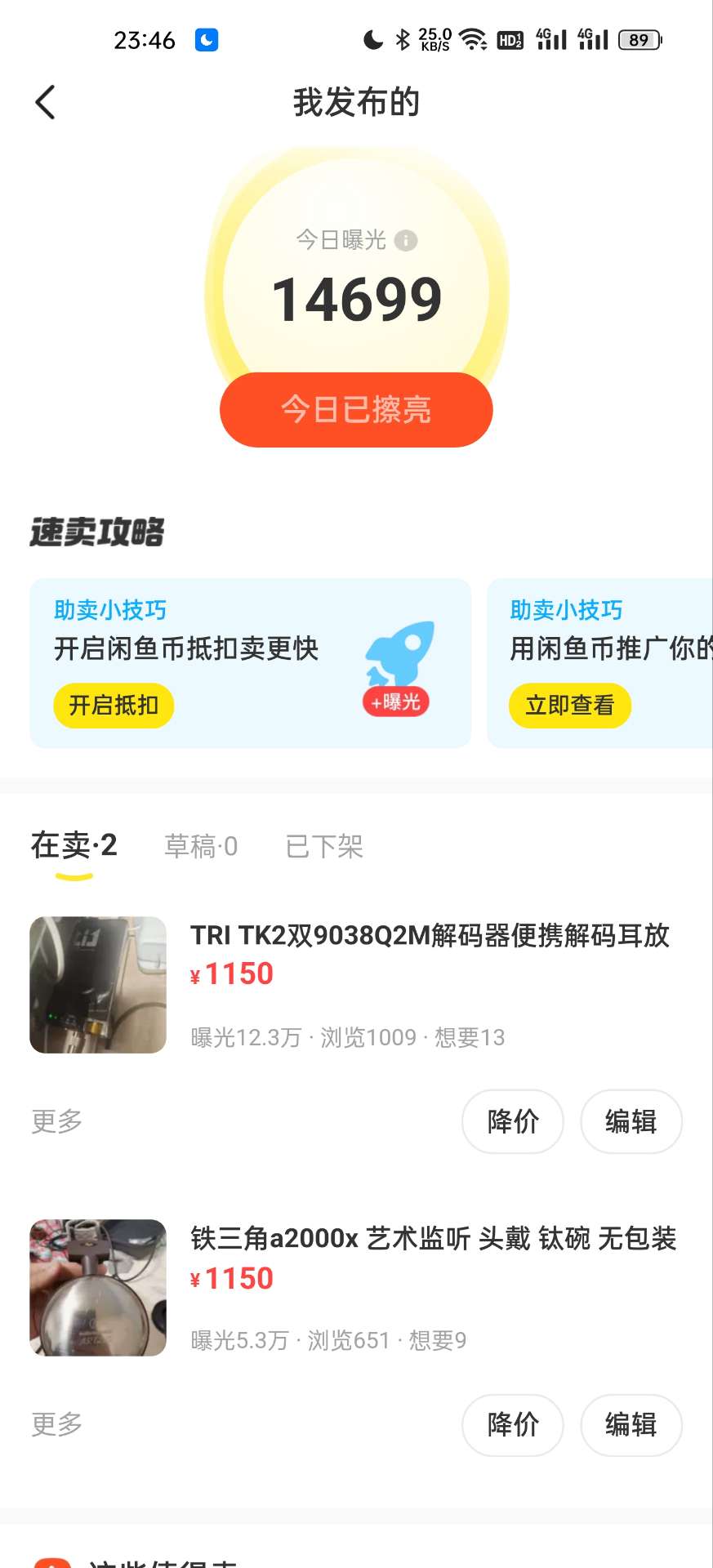The width and height of the screenshot is (713, 1568).
Task: Tap 开启抵扣 button
Action: pos(114,706)
